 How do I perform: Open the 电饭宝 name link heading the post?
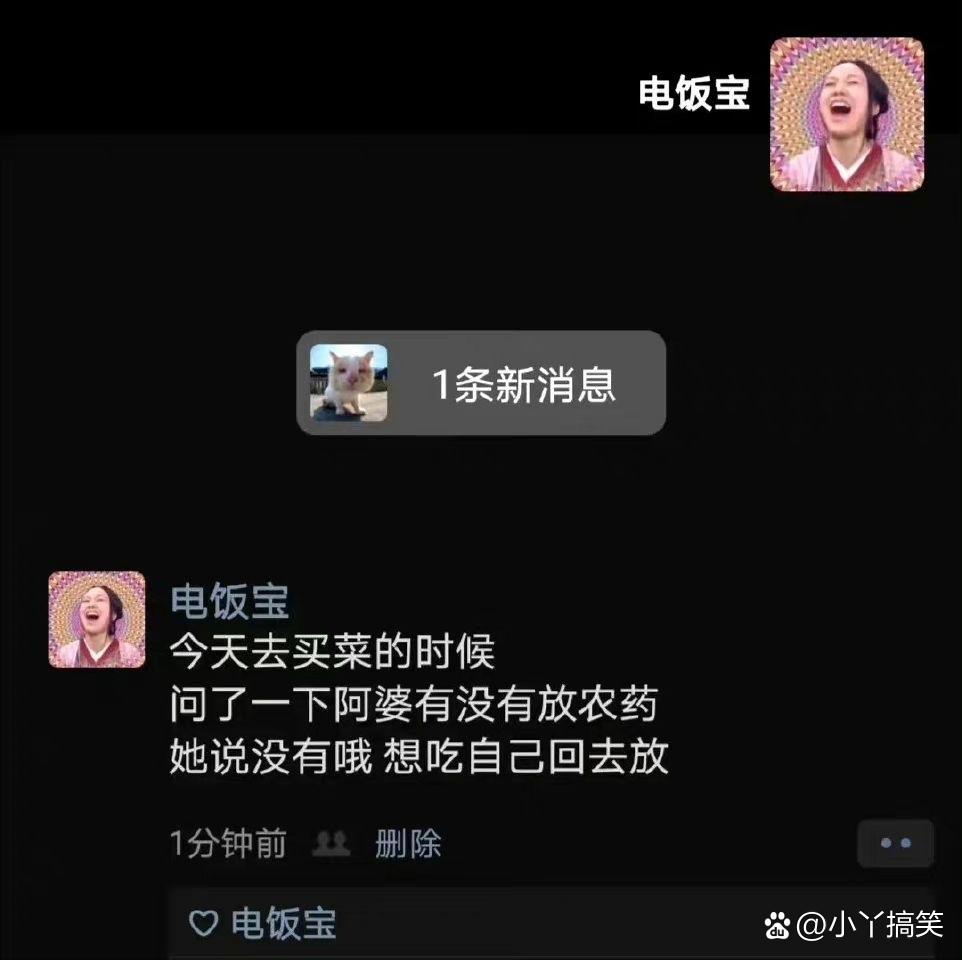(229, 602)
